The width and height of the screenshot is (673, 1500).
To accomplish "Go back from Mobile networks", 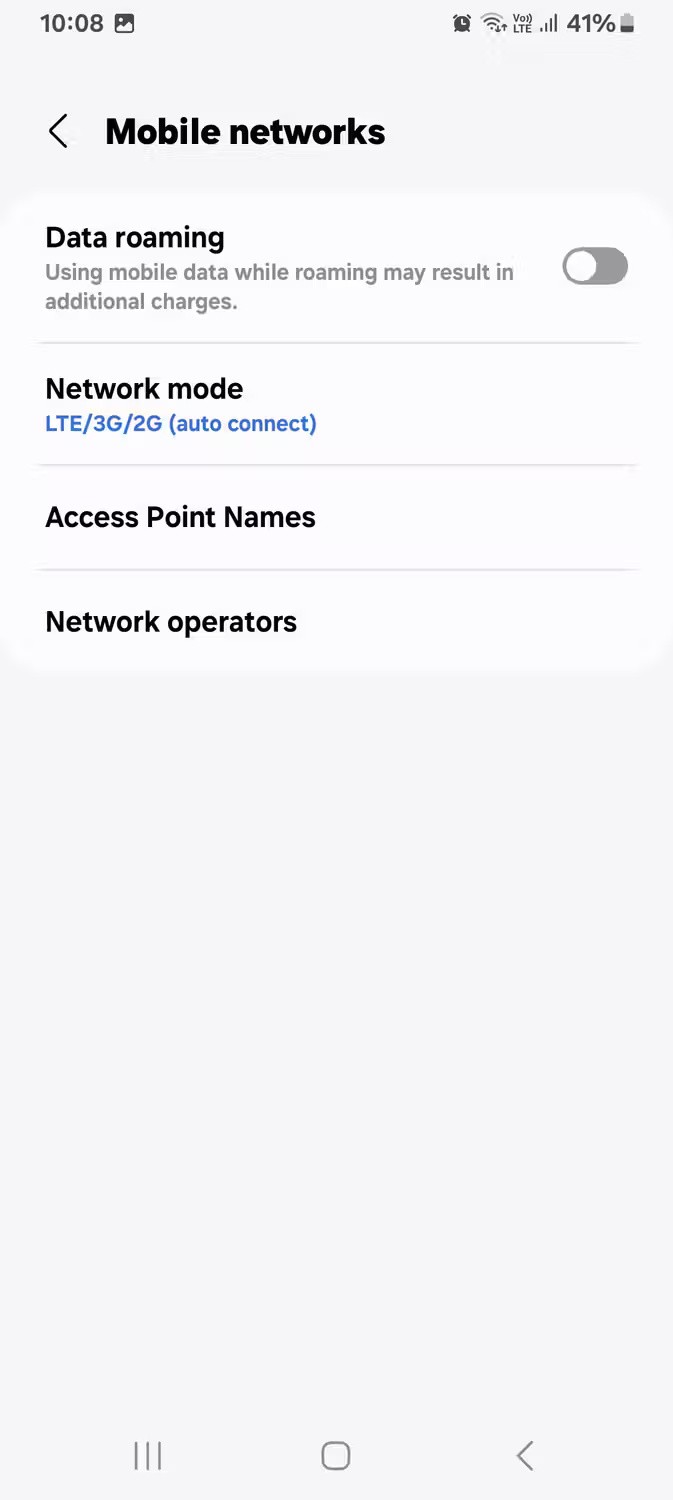I will point(59,132).
